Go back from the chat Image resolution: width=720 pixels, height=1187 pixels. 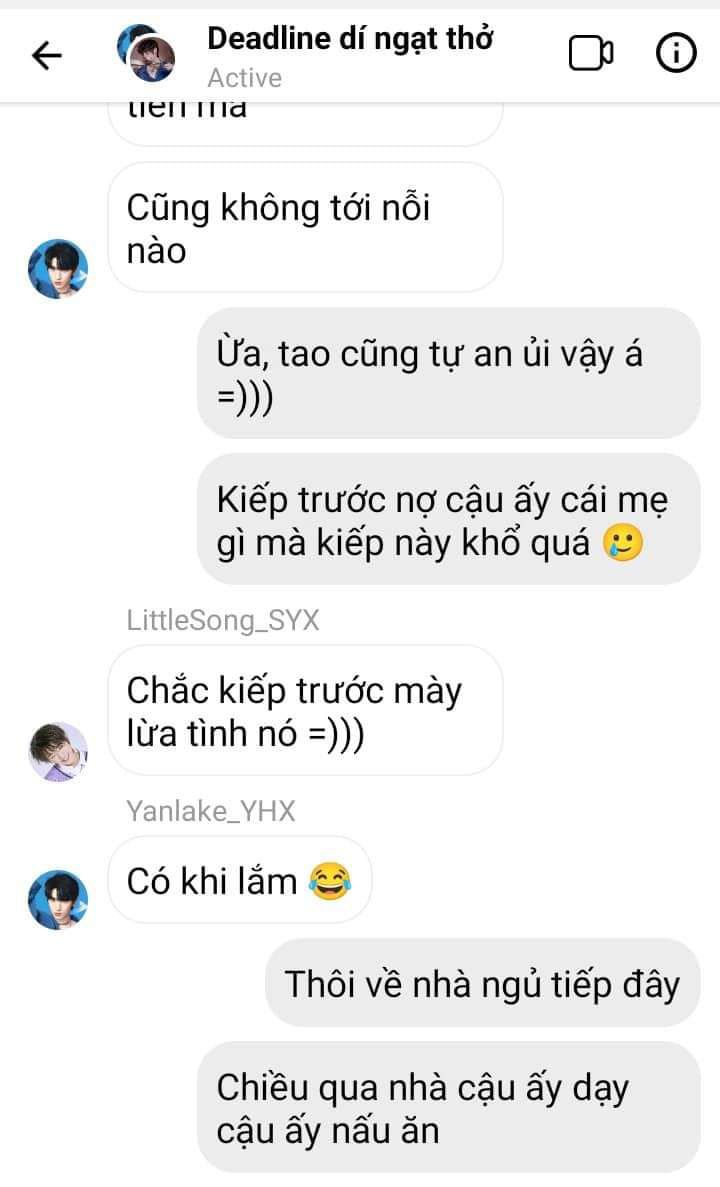click(x=47, y=56)
